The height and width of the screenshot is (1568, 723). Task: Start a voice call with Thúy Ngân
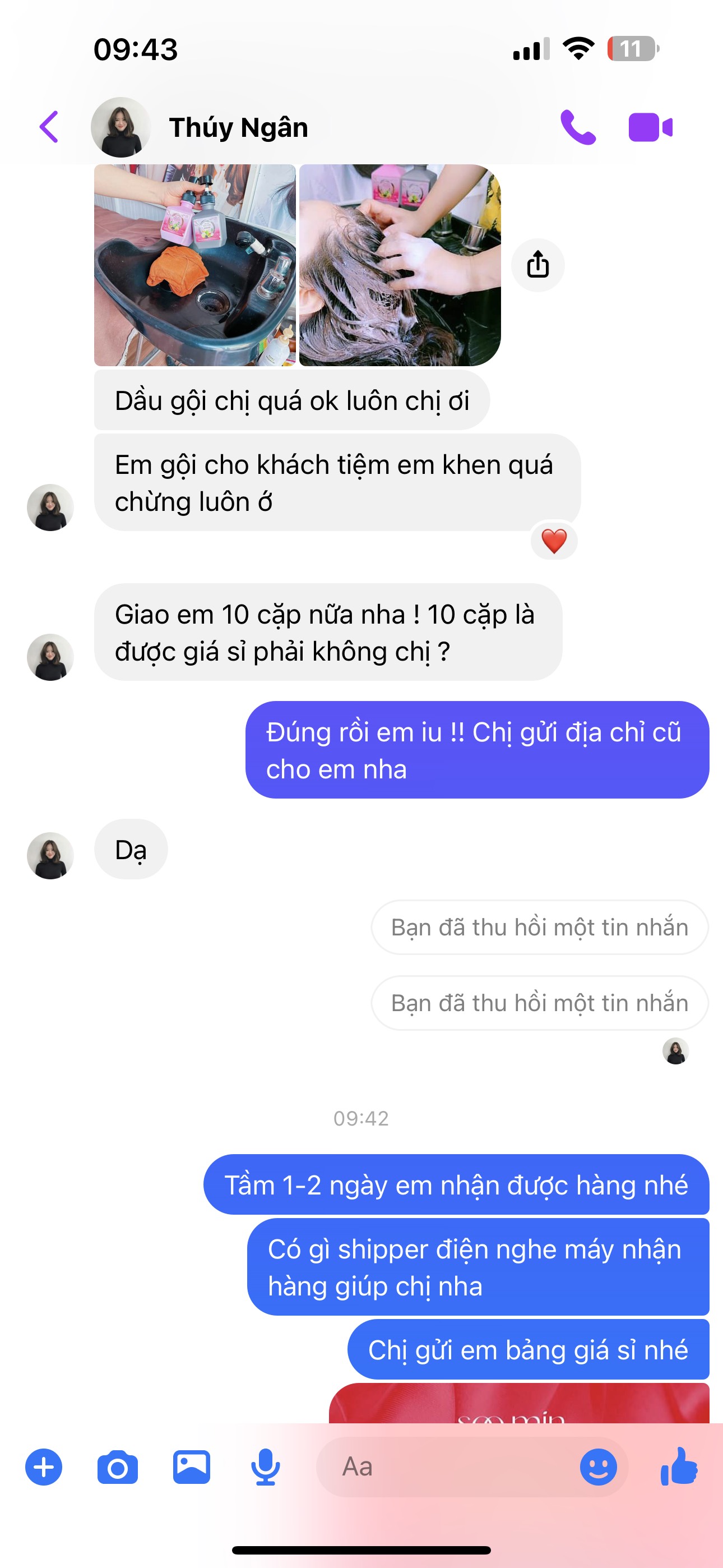tap(577, 127)
